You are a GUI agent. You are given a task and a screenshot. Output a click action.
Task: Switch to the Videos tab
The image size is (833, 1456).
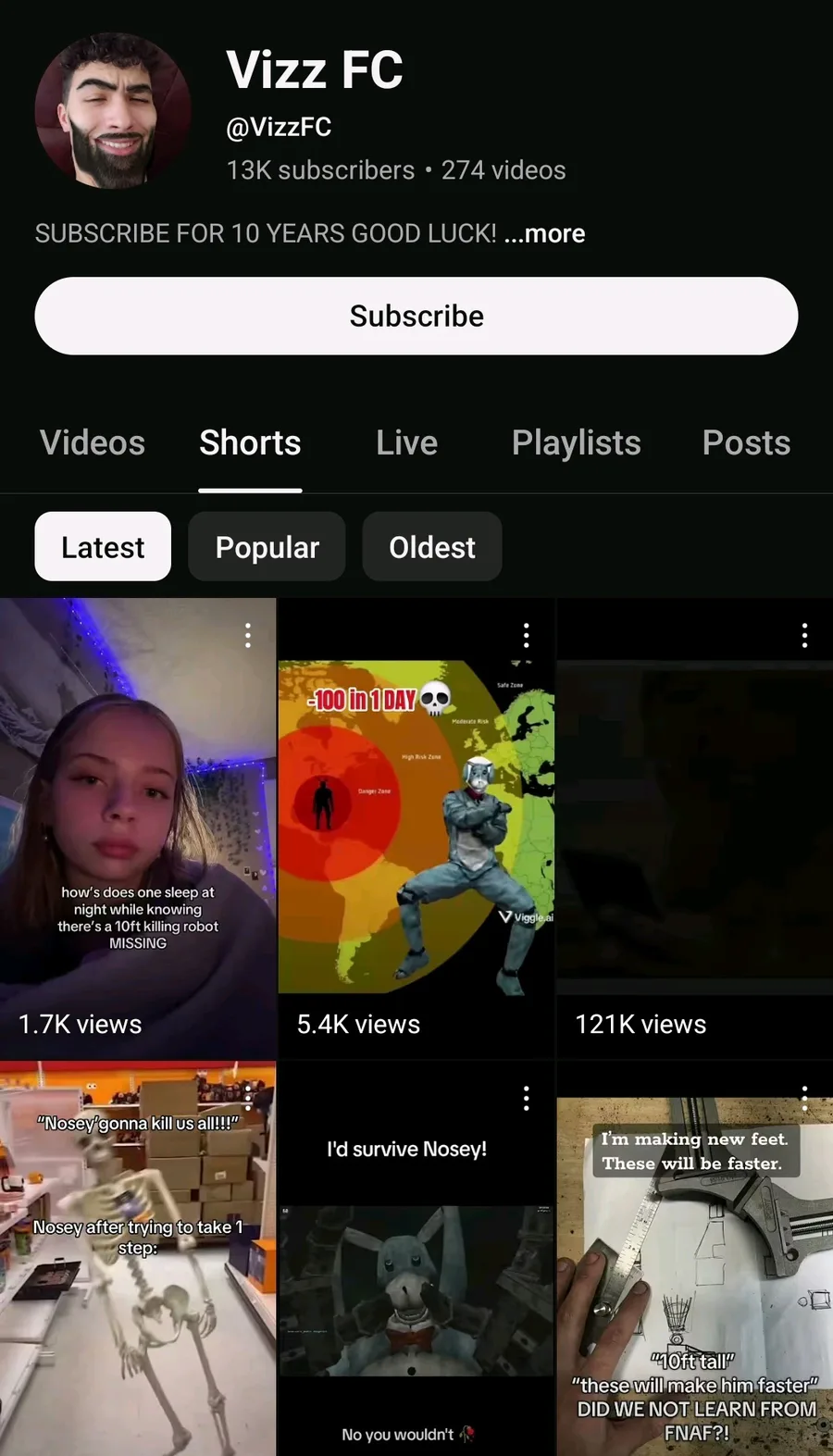pos(93,442)
